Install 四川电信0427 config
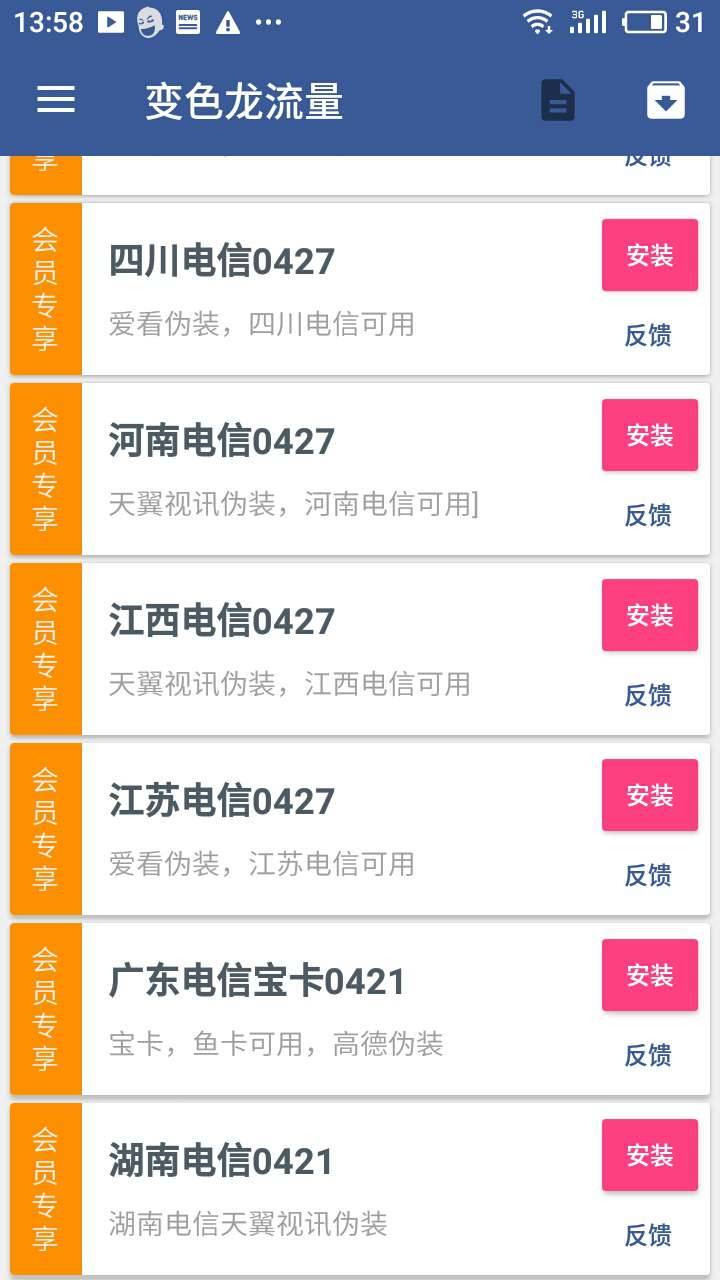The image size is (720, 1280). pyautogui.click(x=649, y=256)
